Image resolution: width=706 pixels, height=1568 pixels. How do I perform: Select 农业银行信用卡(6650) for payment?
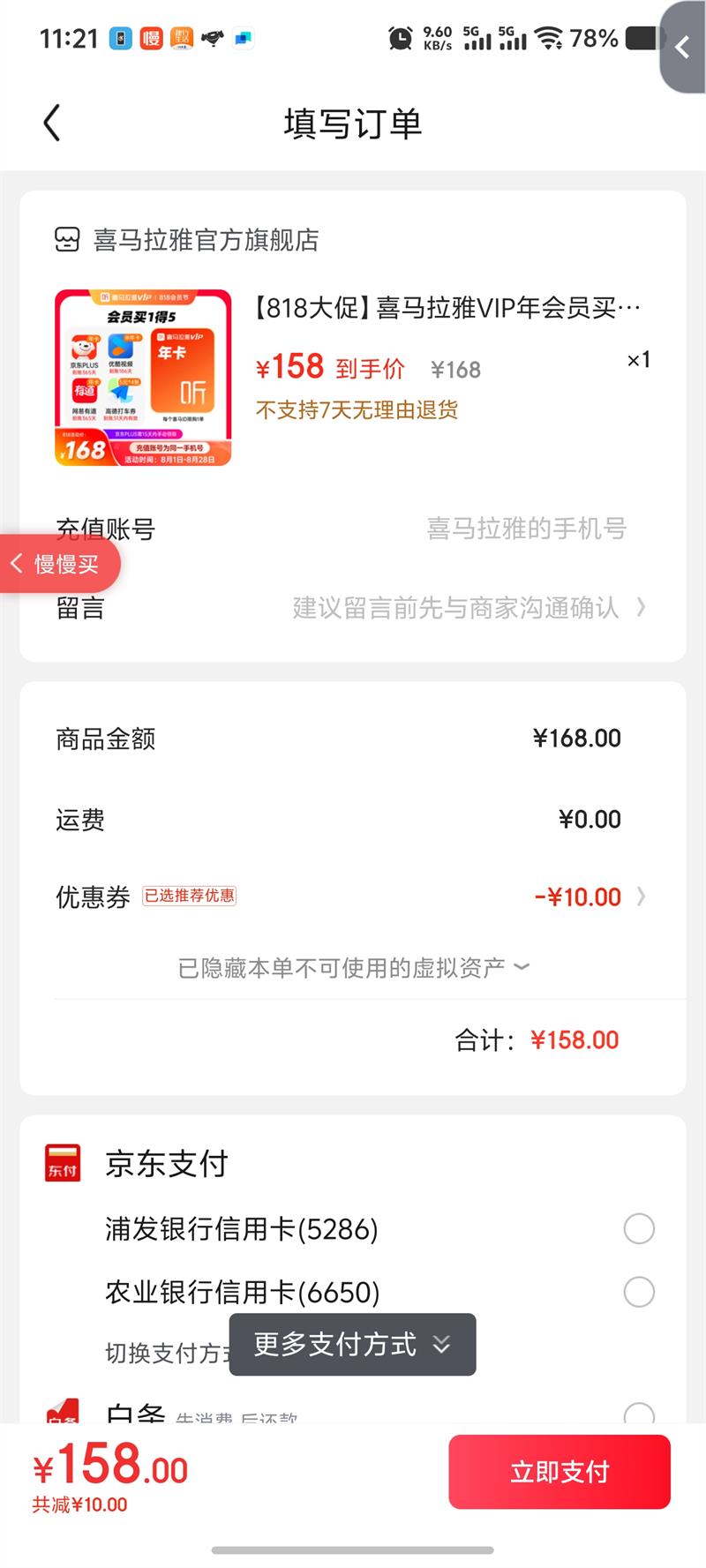point(638,1292)
